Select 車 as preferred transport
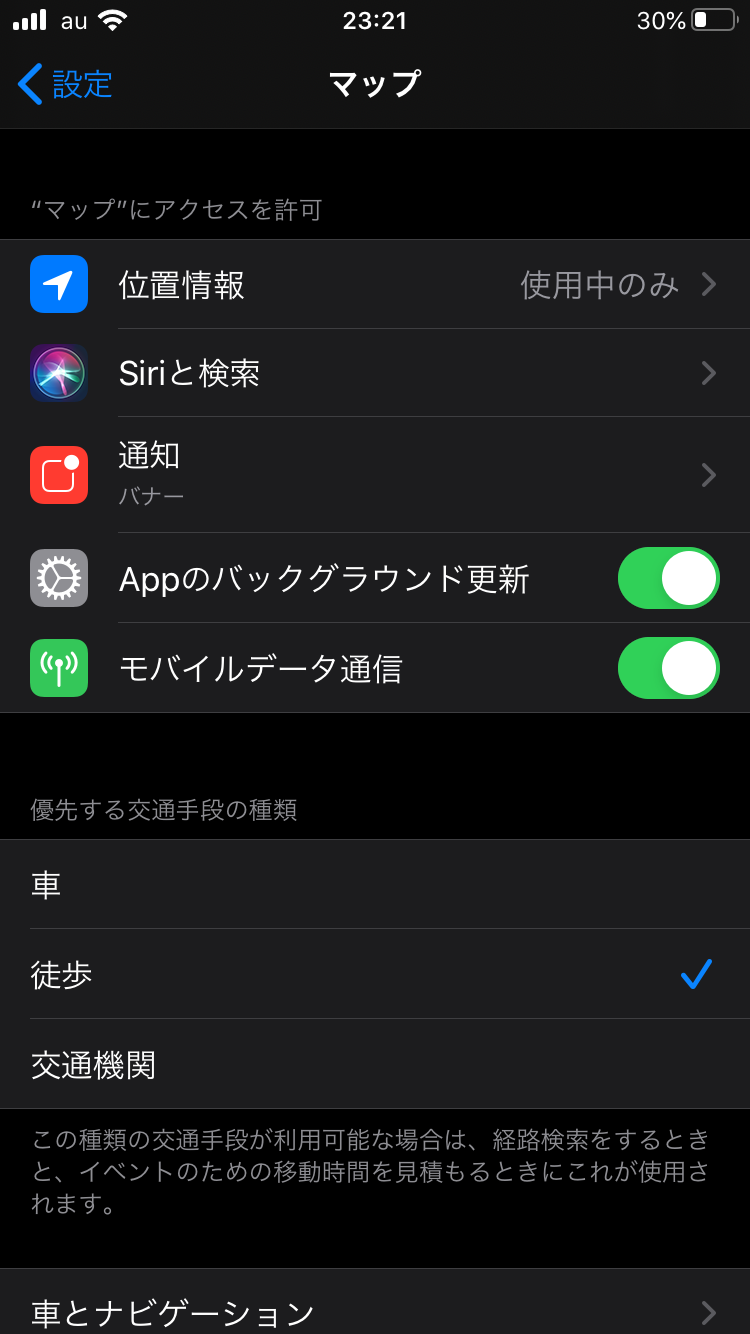The height and width of the screenshot is (1334, 750). [375, 885]
